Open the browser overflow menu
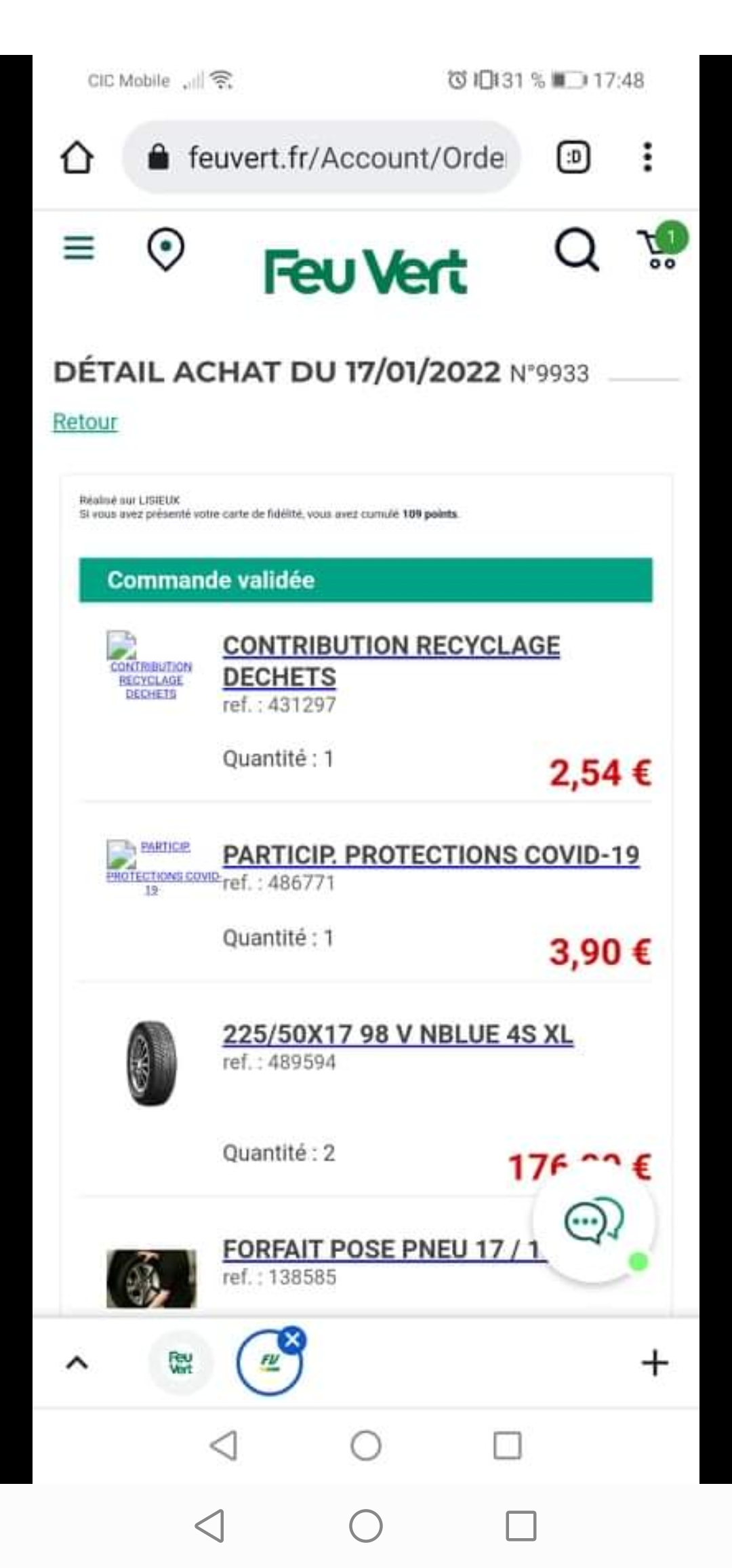Image resolution: width=732 pixels, height=1568 pixels. pos(647,158)
